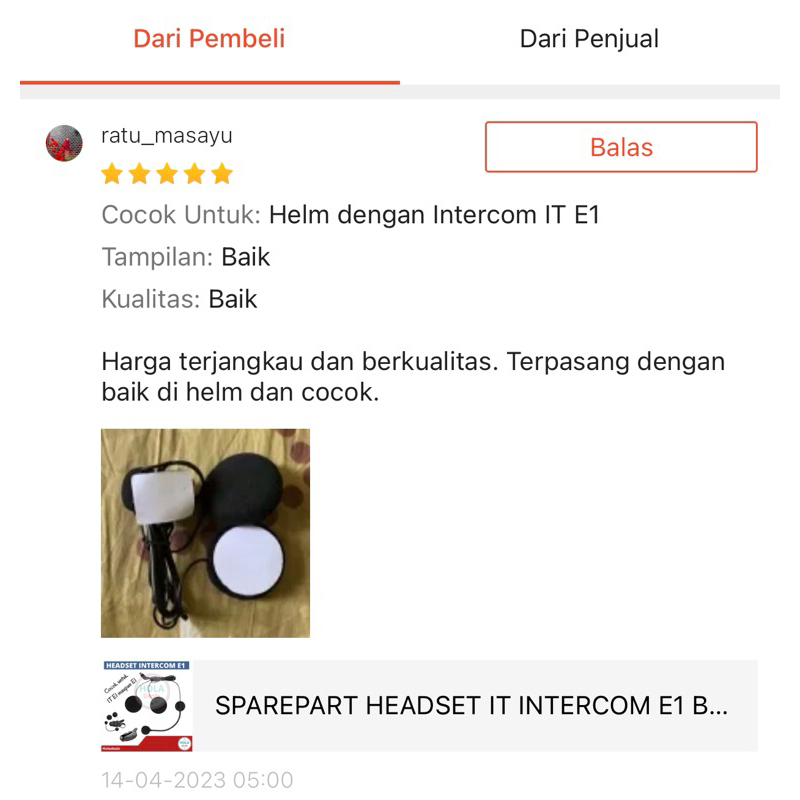Select the Dari Pembeli tab

pyautogui.click(x=209, y=40)
